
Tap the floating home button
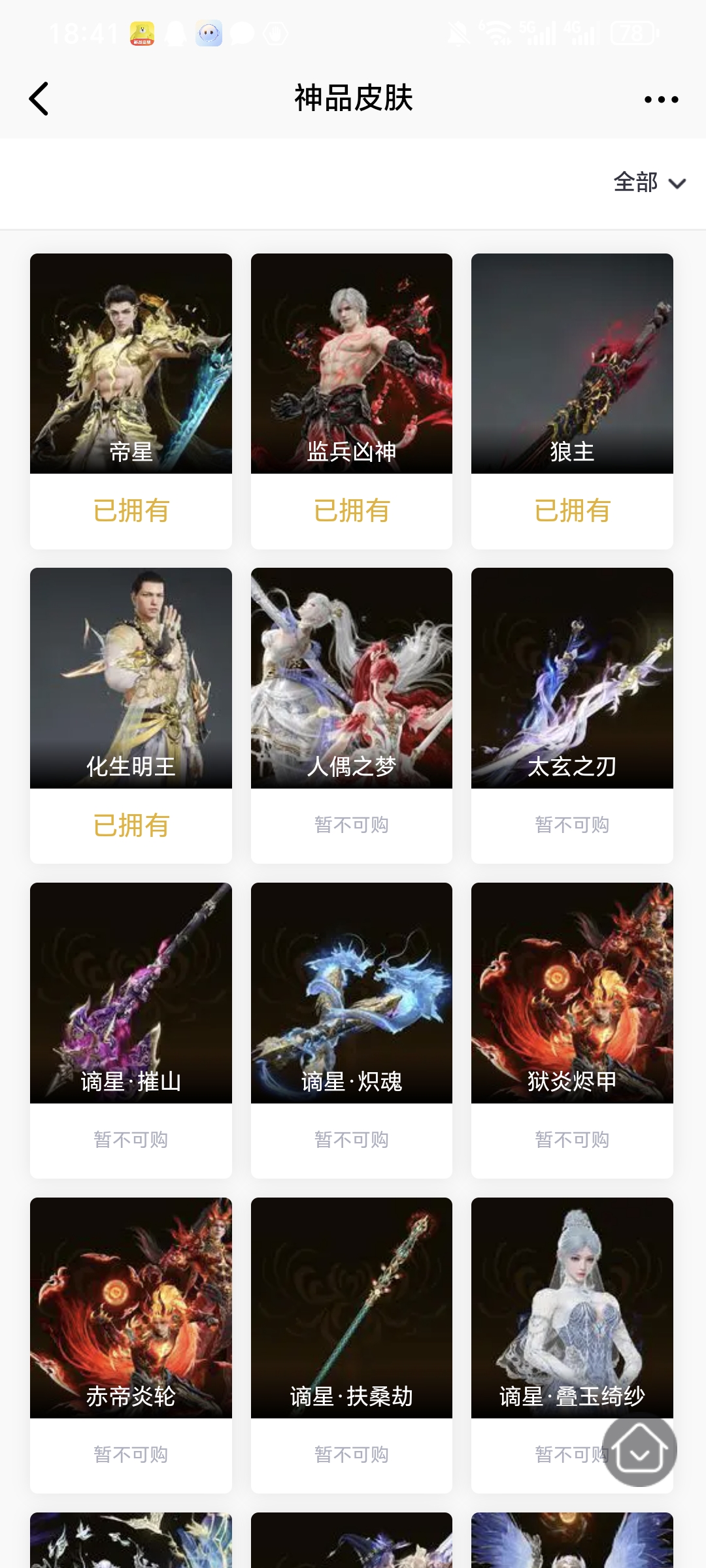(x=639, y=1450)
